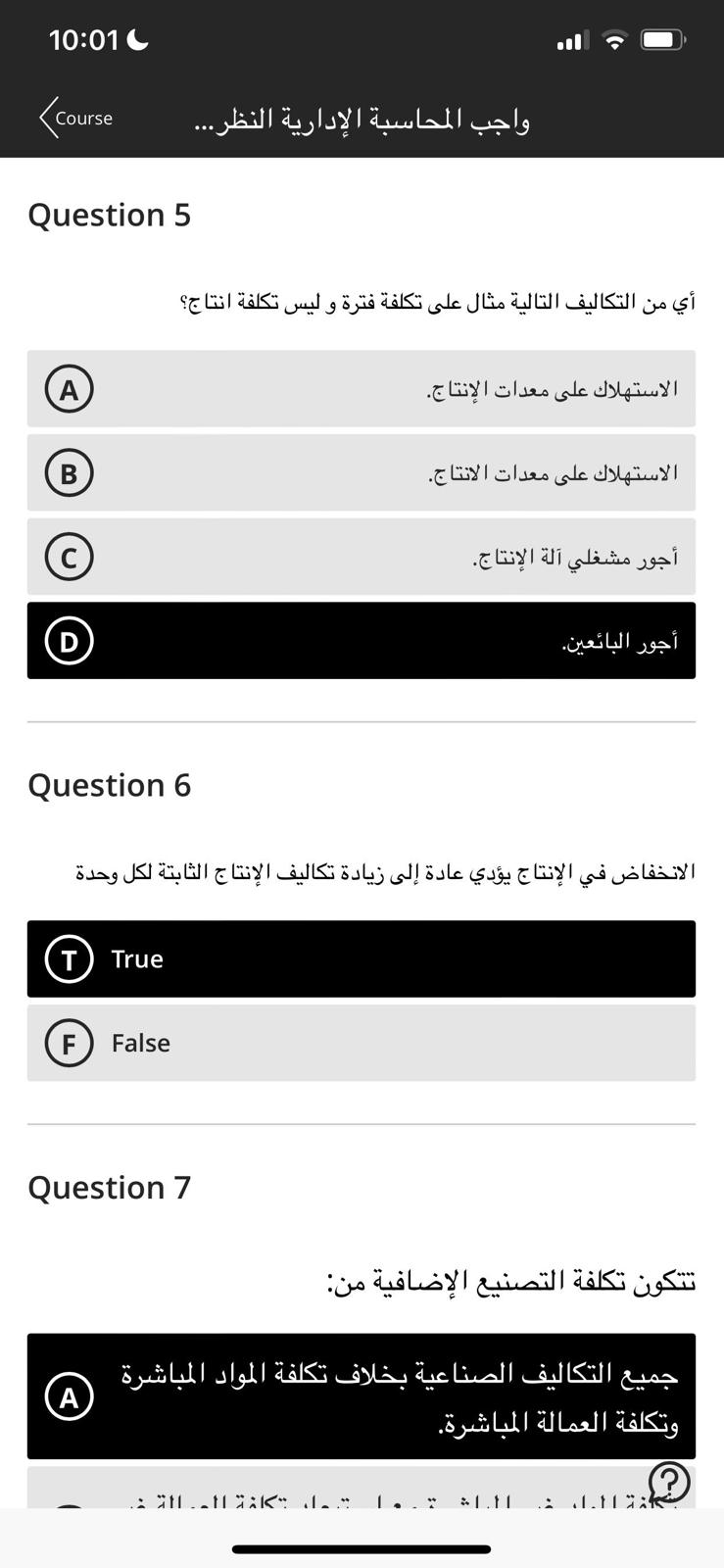Screen dimensions: 724x1568
Task: Select answer C about machine operator wages
Action: pyautogui.click(x=361, y=557)
